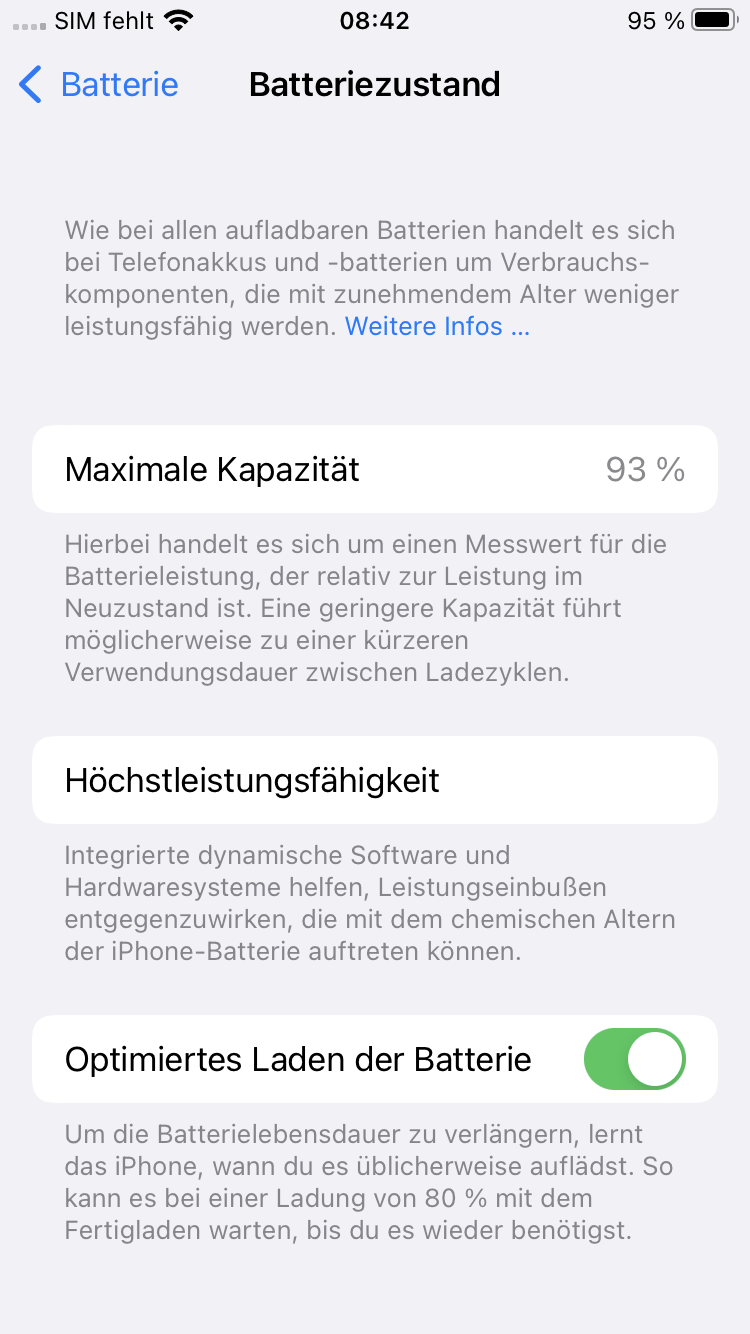Viewport: 750px width, 1334px height.
Task: Disable Optimiertes Laden der Batterie
Action: pos(634,1059)
